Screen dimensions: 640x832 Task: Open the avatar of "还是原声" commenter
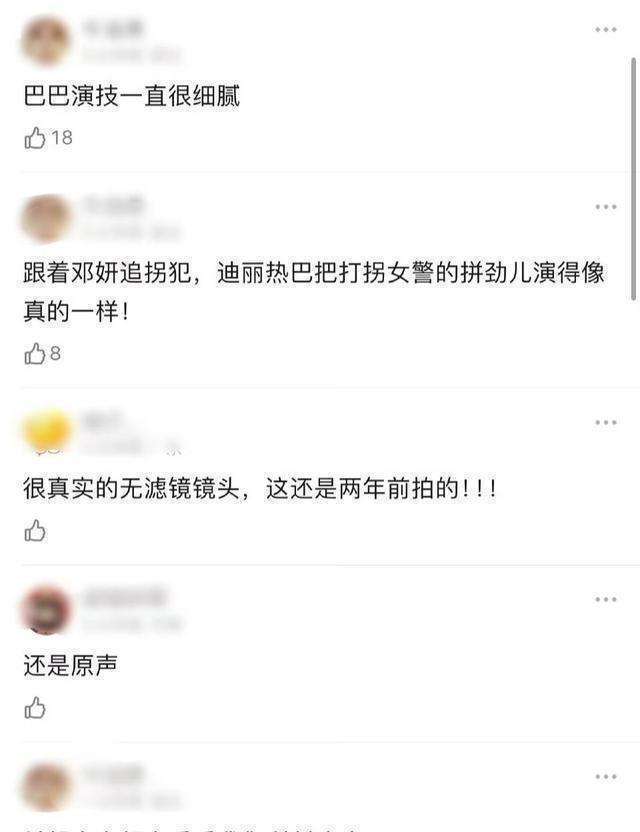click(x=46, y=610)
